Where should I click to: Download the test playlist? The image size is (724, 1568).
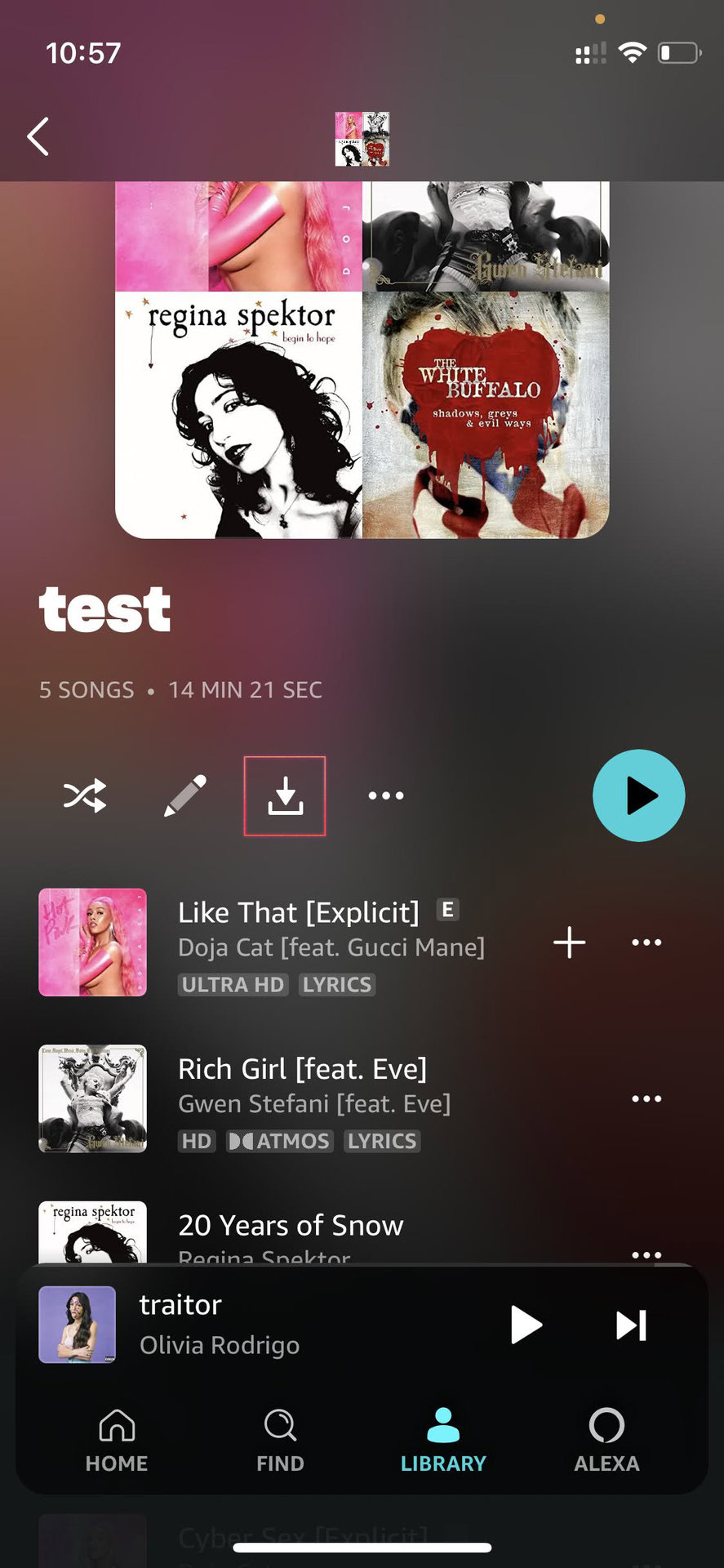point(285,795)
